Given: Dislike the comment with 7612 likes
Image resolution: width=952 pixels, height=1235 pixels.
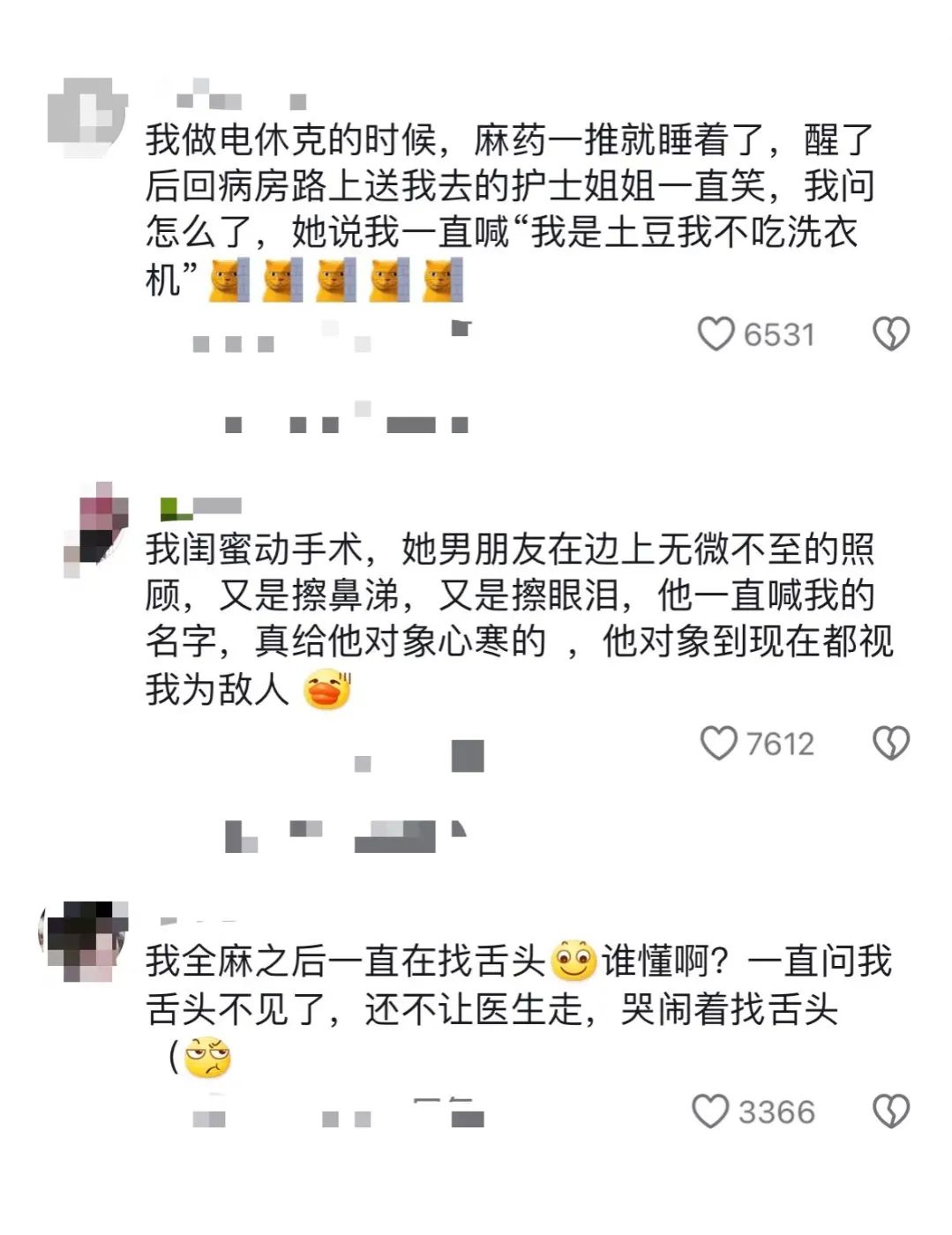Looking at the screenshot, I should tap(890, 743).
